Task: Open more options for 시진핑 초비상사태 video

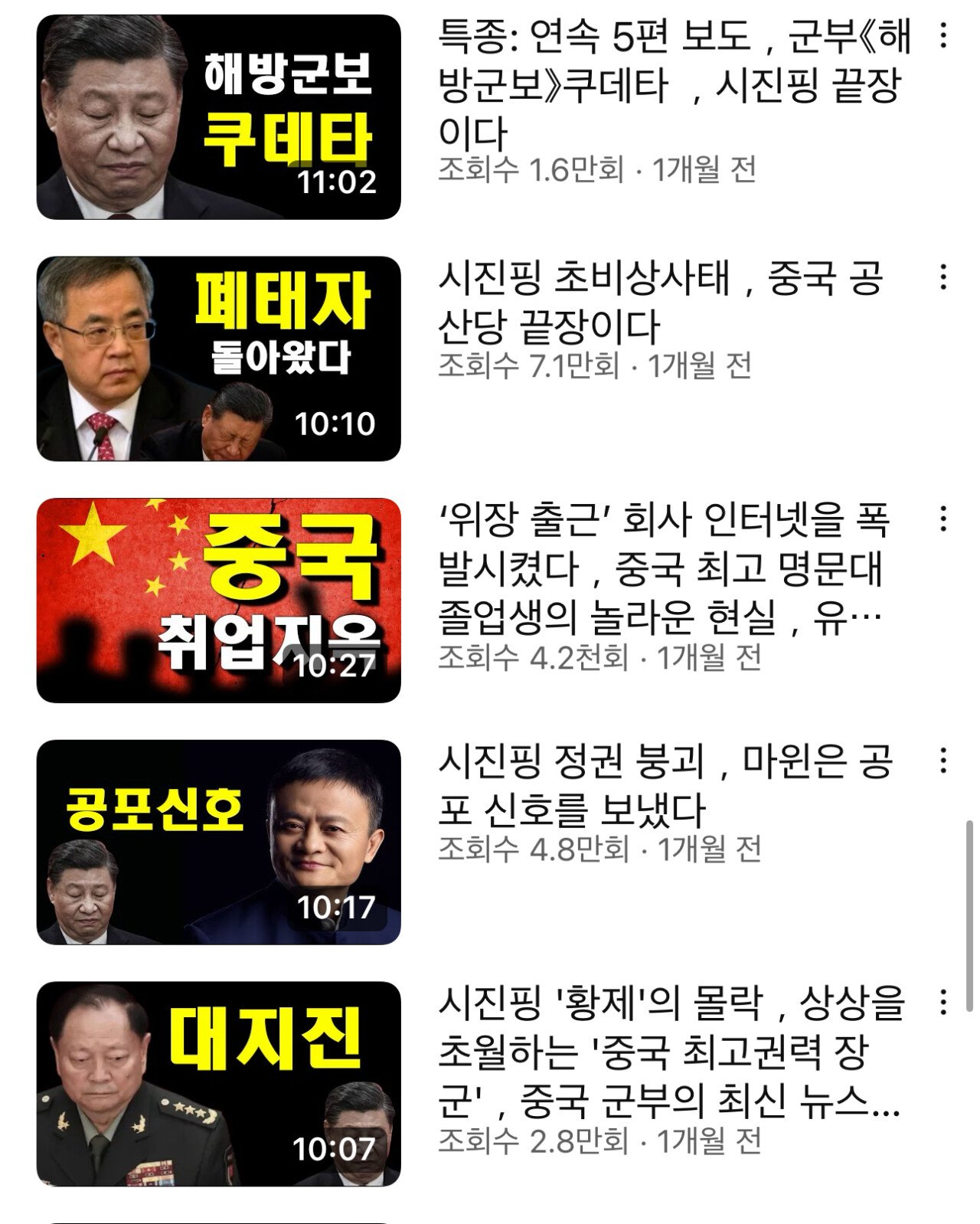Action: (943, 277)
